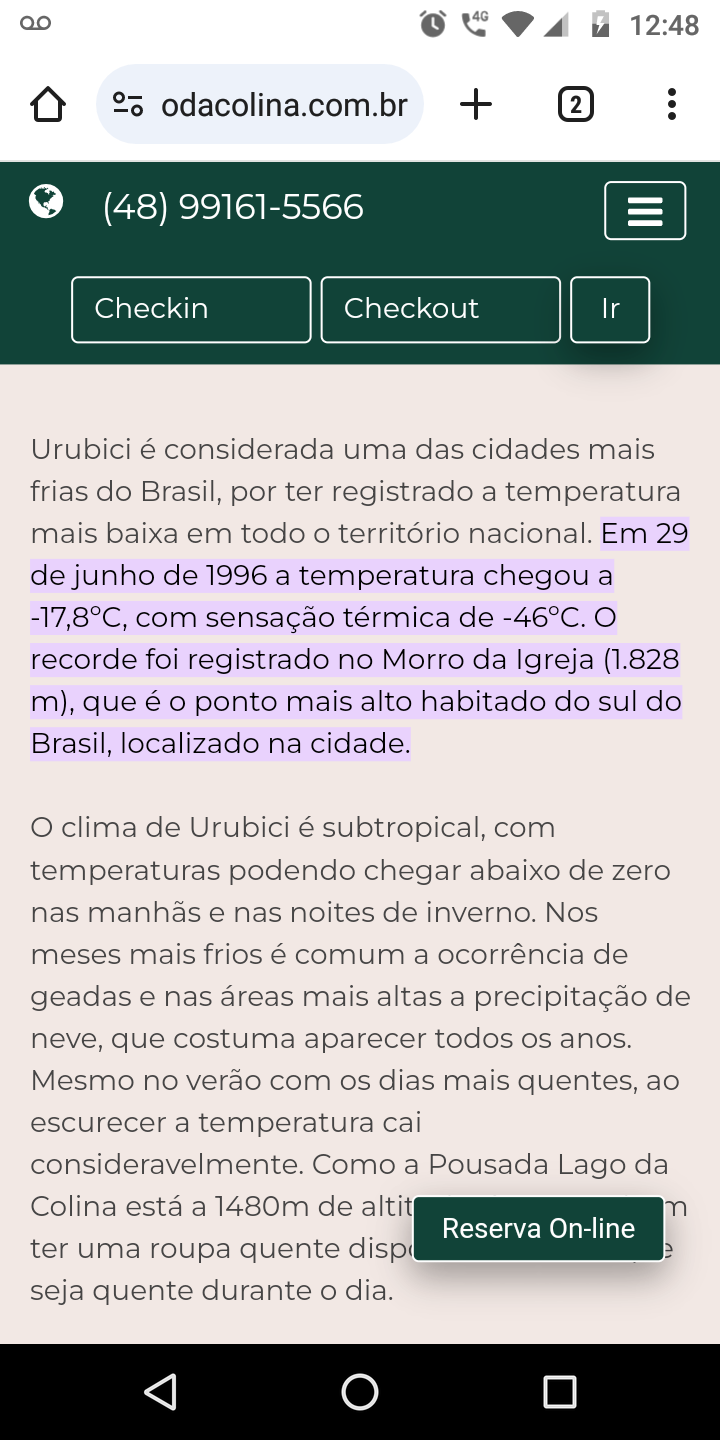
Task: Open recent apps from the navigation bar
Action: pos(560,1391)
